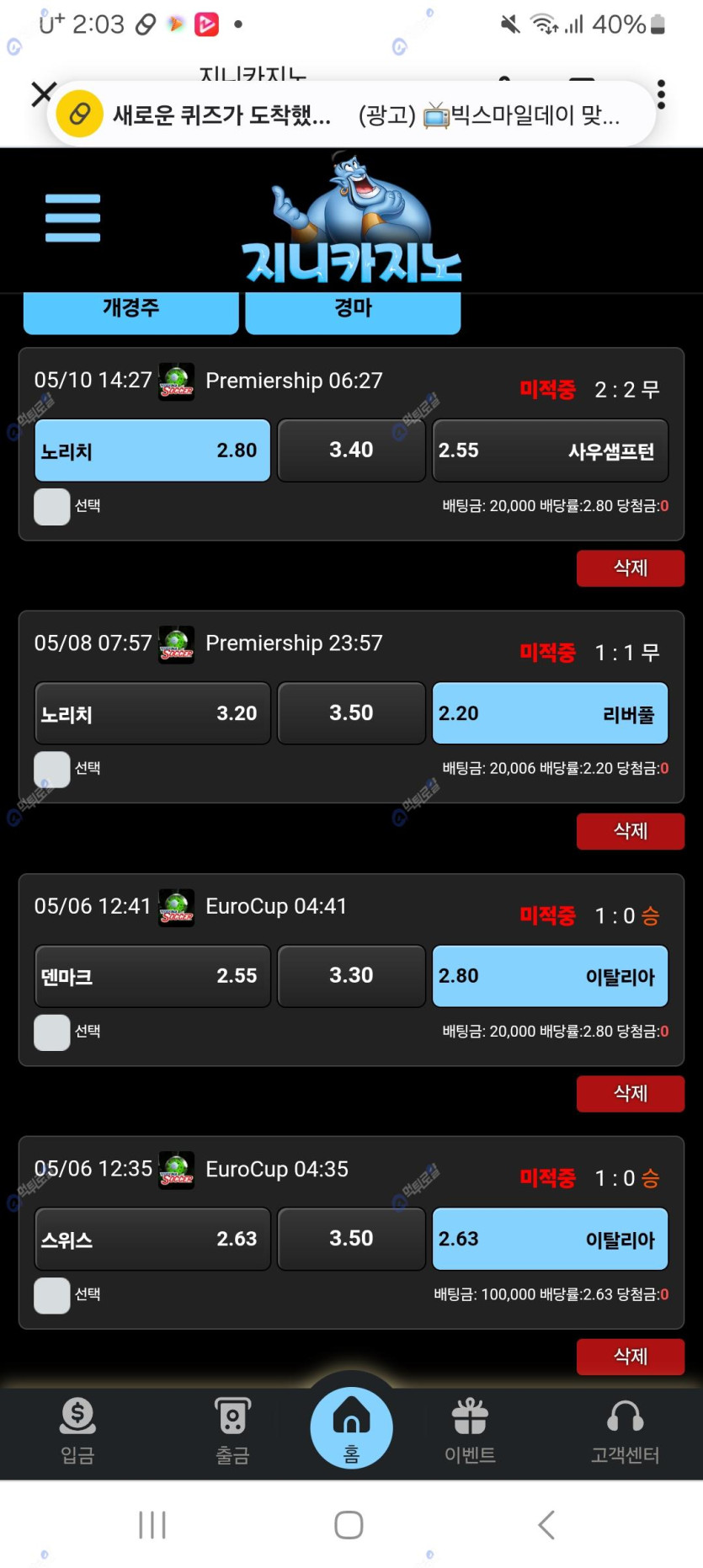Open the hamburger menu
This screenshot has height=1568, width=703.
coord(72,218)
